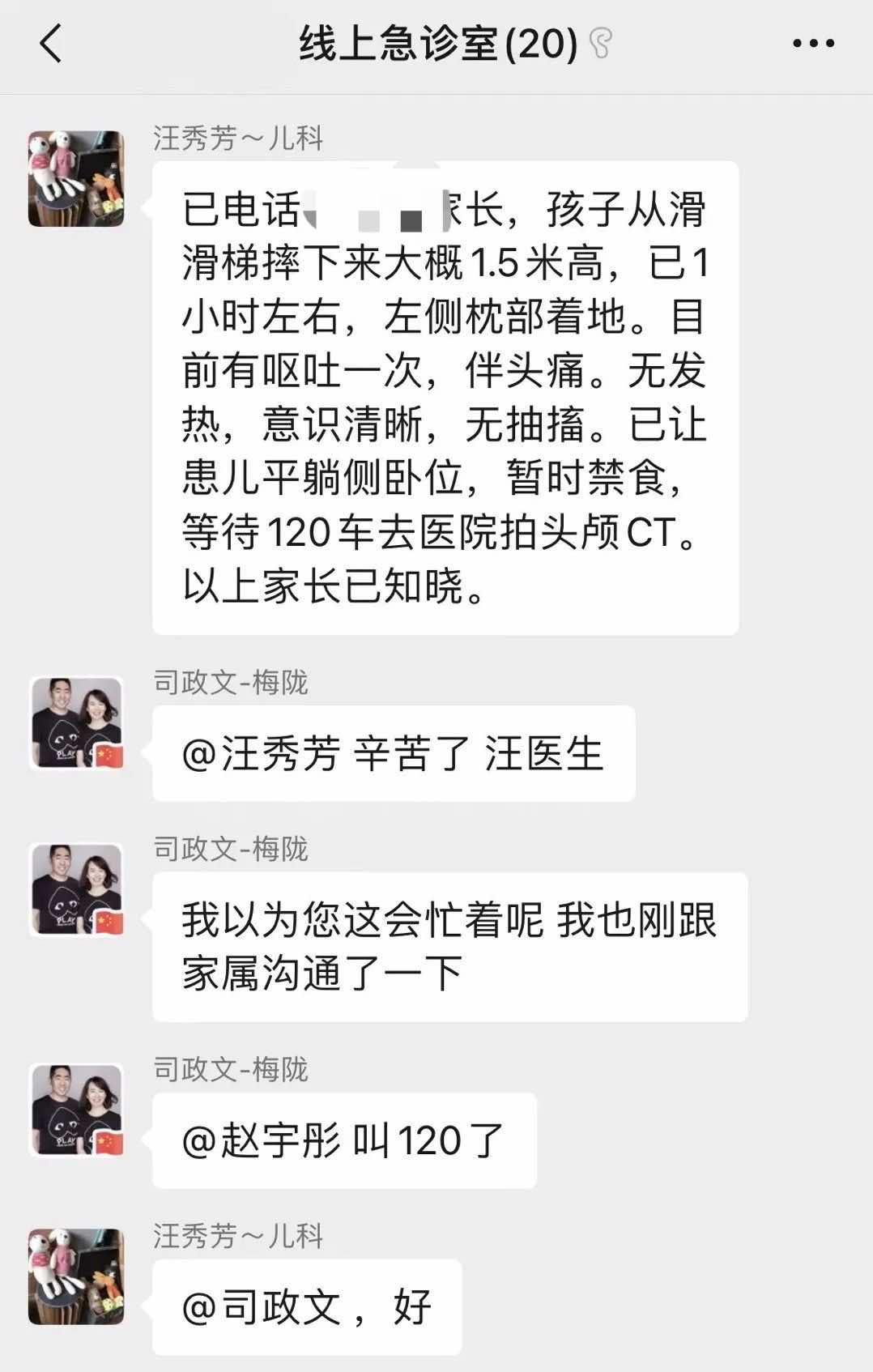Viewport: 873px width, 1372px height.
Task: Open 汪秀芳's avatar beside the 滑梯 message
Action: click(76, 179)
